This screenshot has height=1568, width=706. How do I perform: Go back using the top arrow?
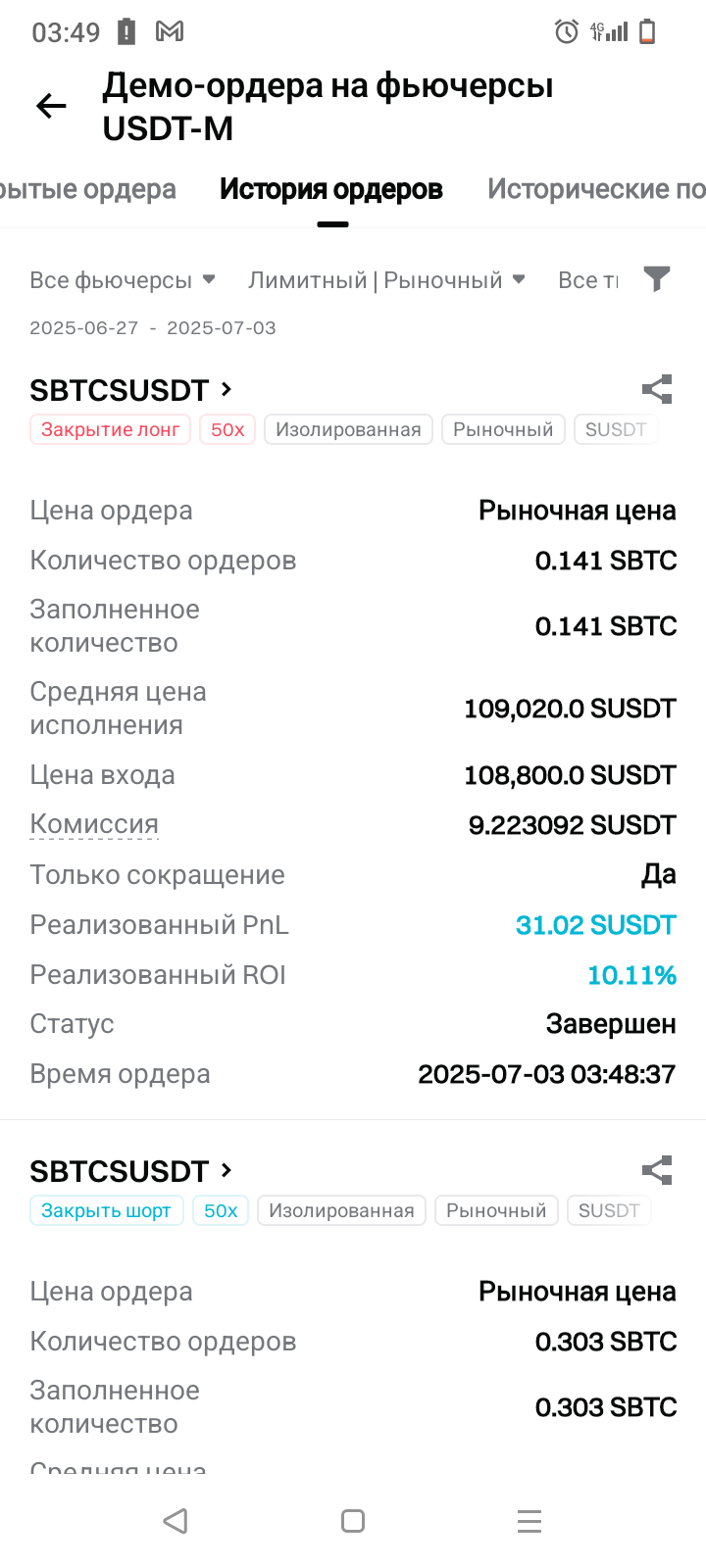51,106
